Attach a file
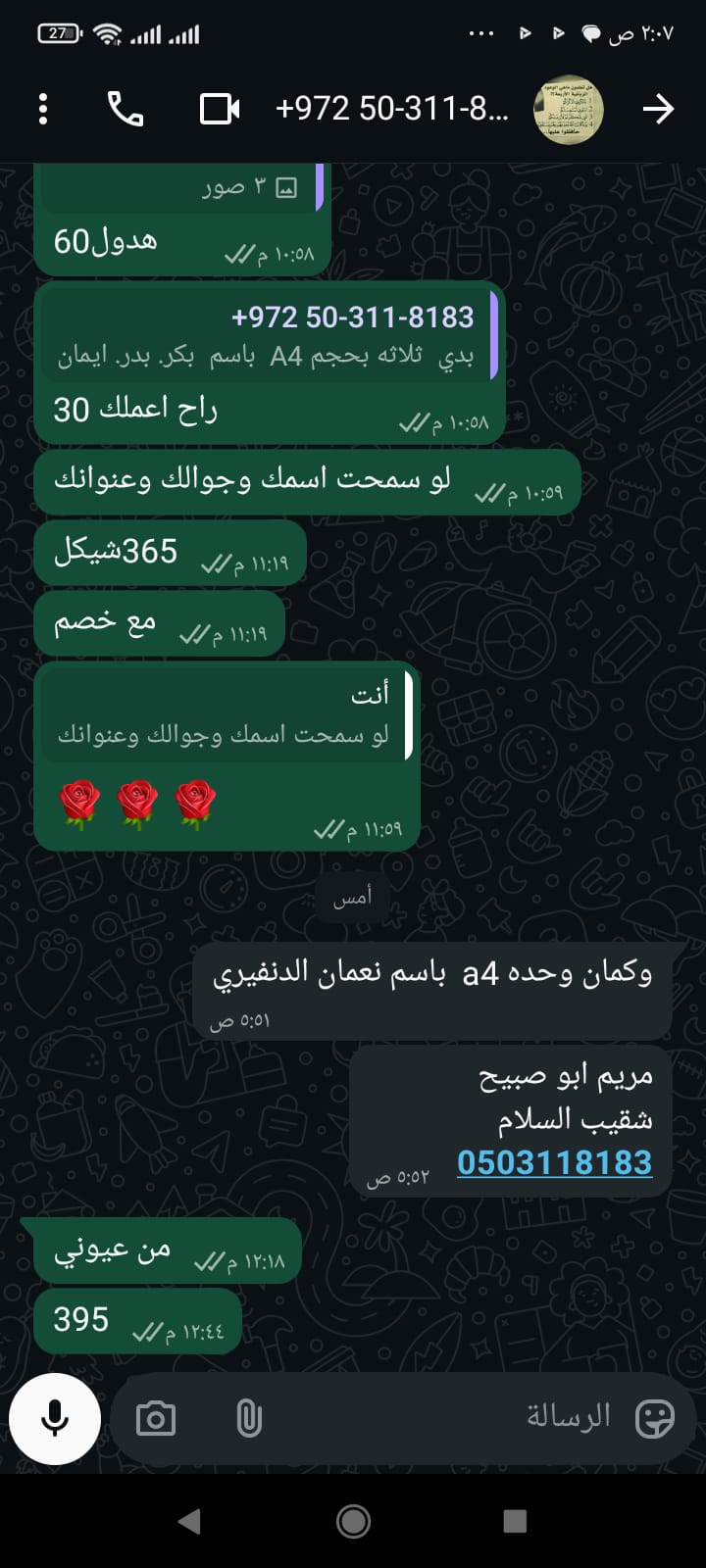This screenshot has height=1568, width=706. pyautogui.click(x=249, y=1418)
